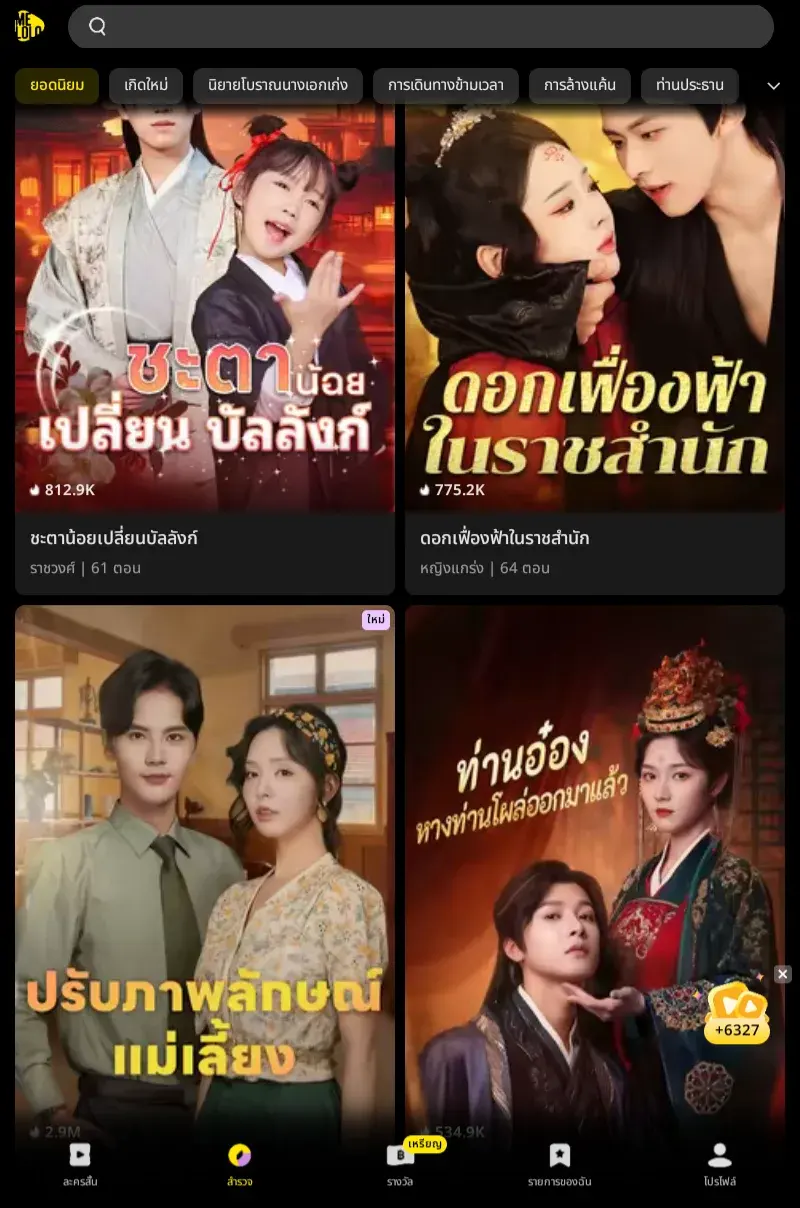800x1208 pixels.
Task: Open the search field at the top
Action: pos(420,27)
